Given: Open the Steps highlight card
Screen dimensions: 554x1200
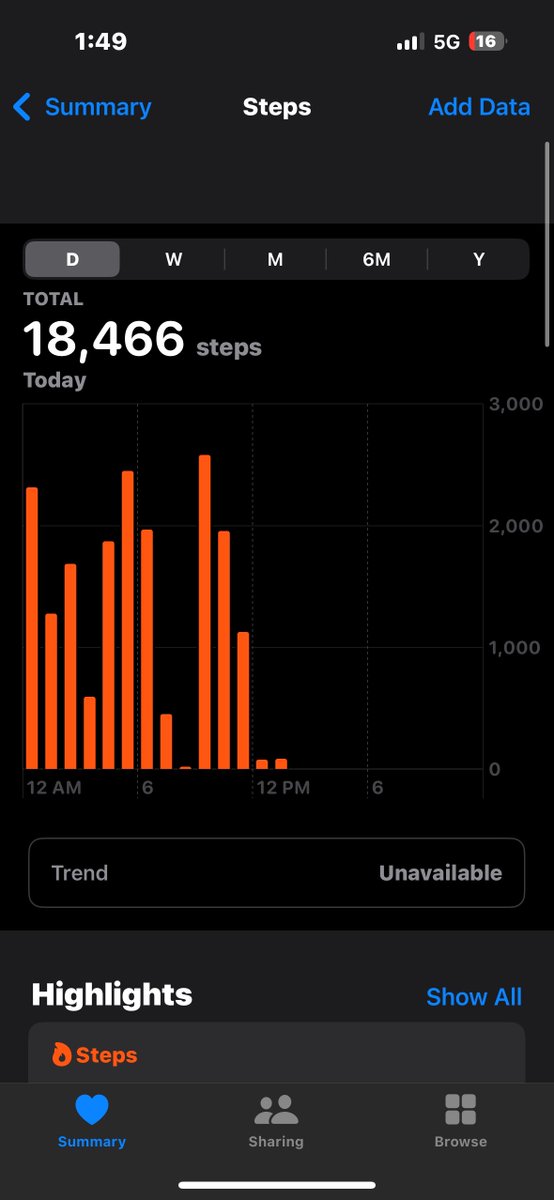Looking at the screenshot, I should (x=277, y=1052).
